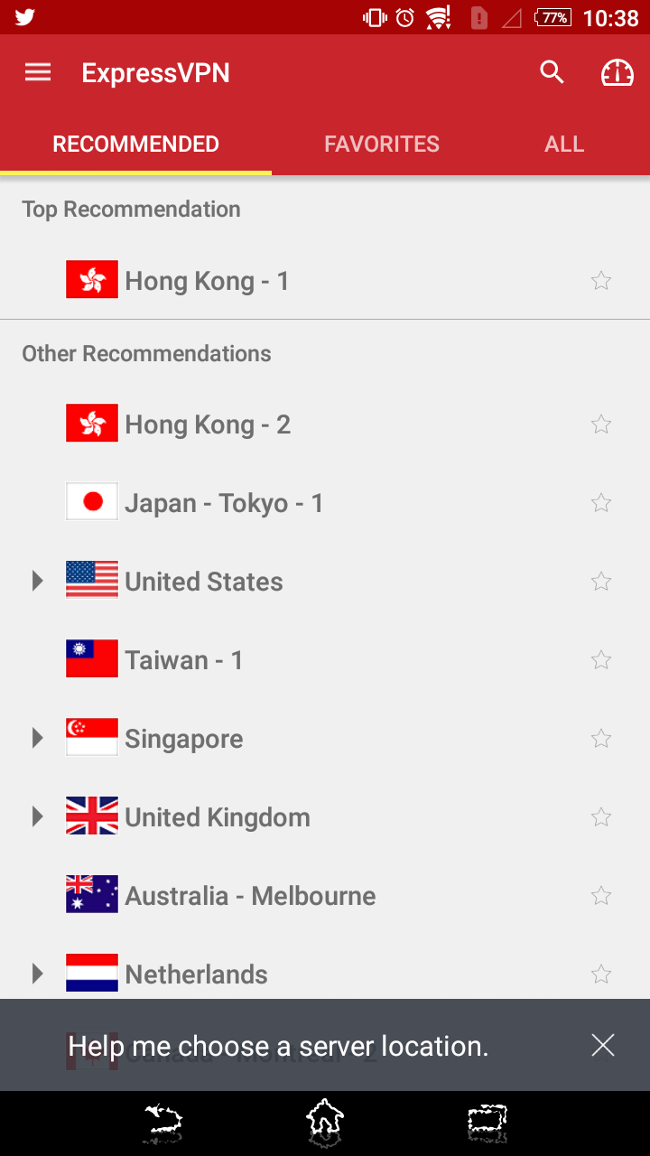The width and height of the screenshot is (650, 1156).
Task: Star Australia - Melbourne as favorite
Action: pos(601,896)
